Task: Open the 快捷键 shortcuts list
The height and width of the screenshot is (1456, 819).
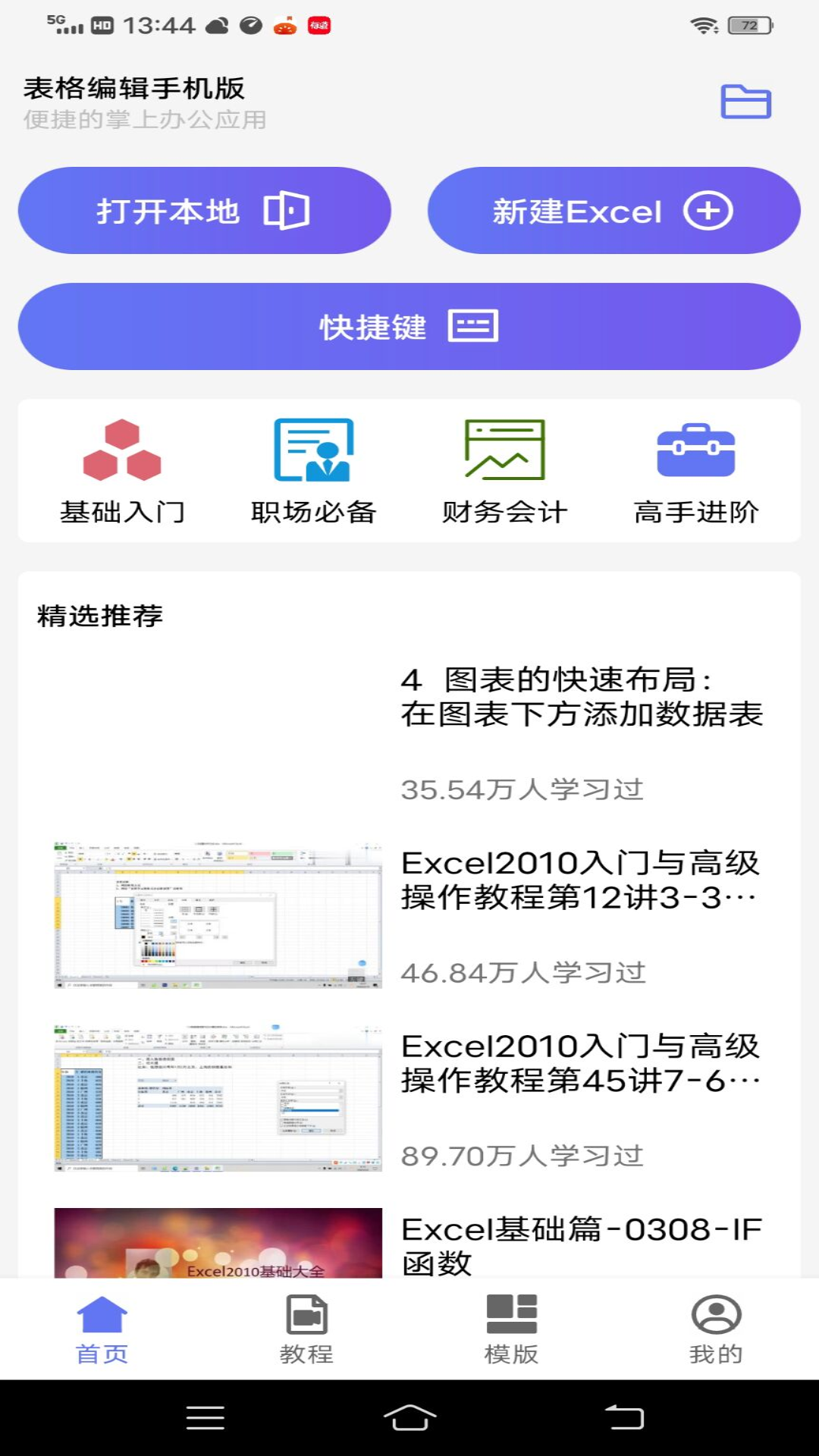Action: (409, 327)
